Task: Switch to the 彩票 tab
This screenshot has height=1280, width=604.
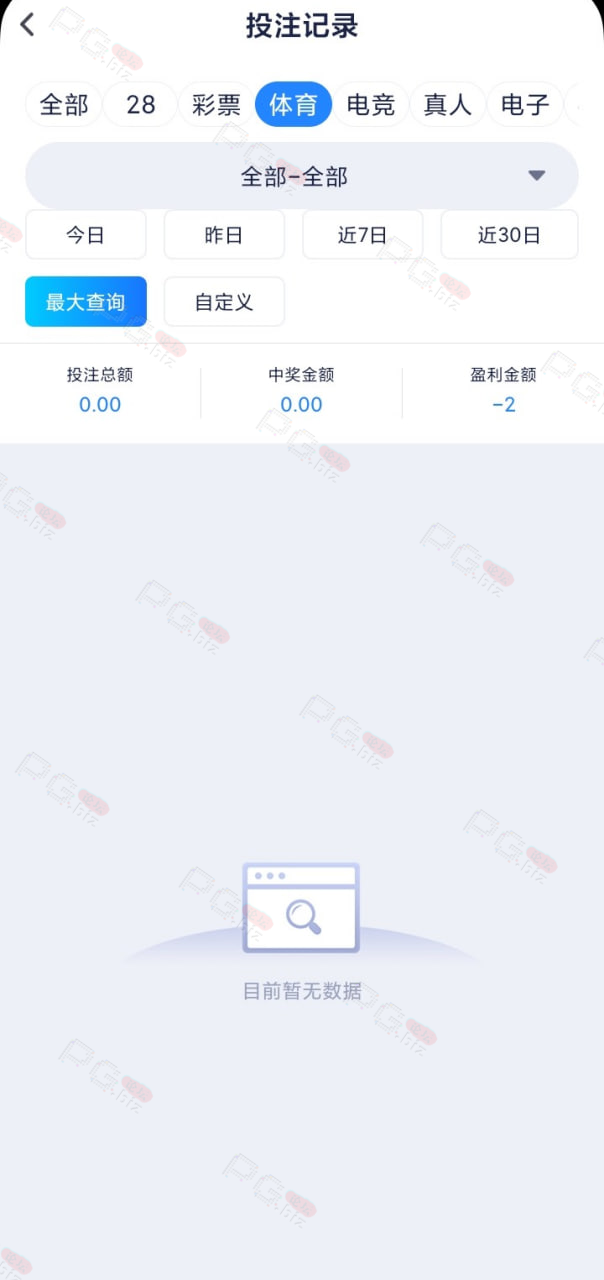Action: pos(217,104)
